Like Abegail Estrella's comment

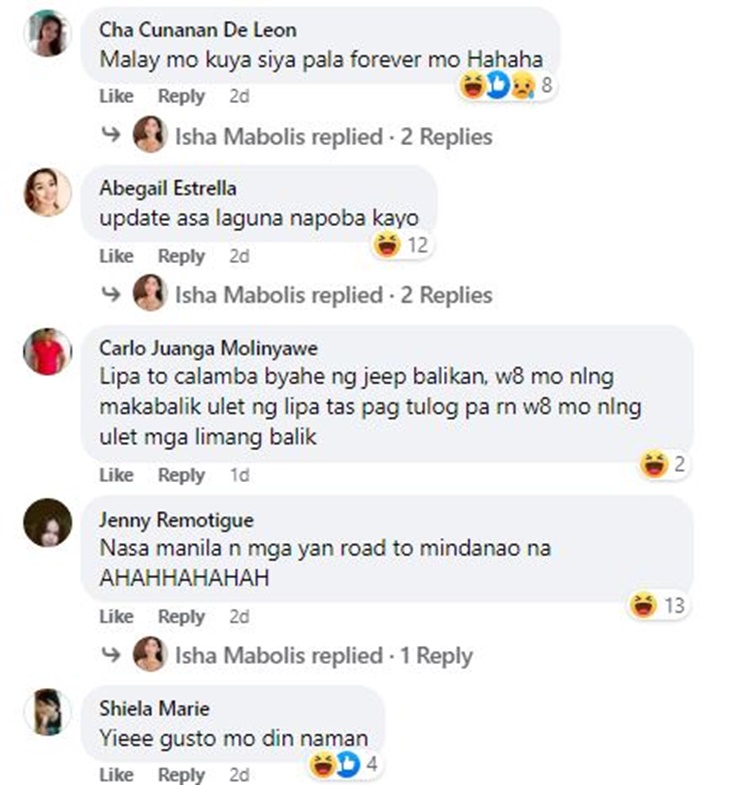tap(116, 256)
